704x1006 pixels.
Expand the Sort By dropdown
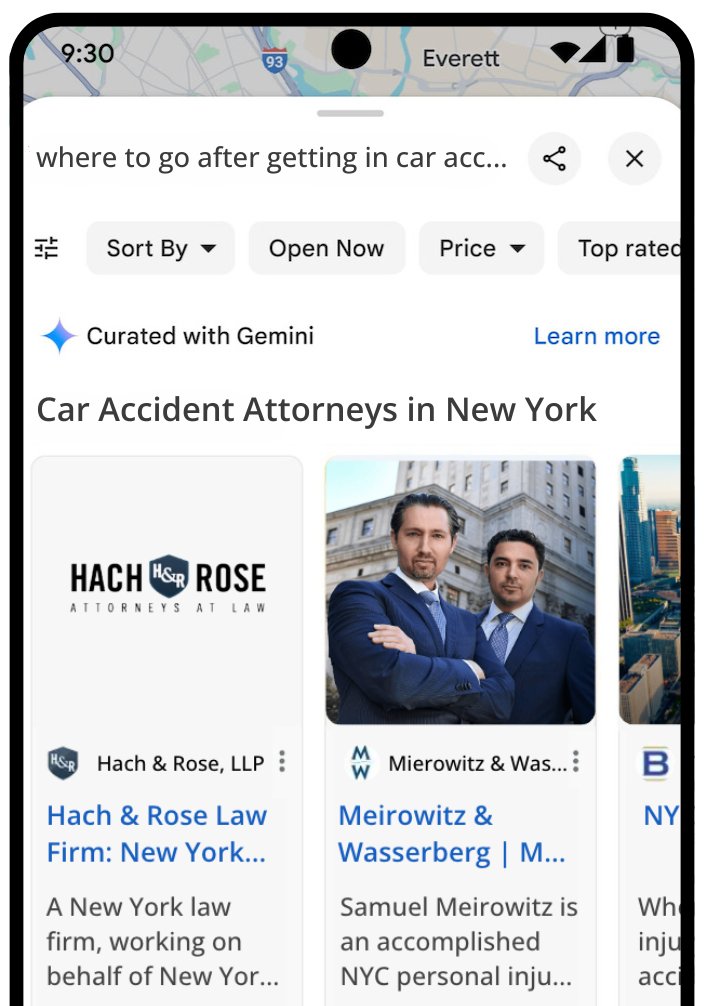pyautogui.click(x=161, y=248)
